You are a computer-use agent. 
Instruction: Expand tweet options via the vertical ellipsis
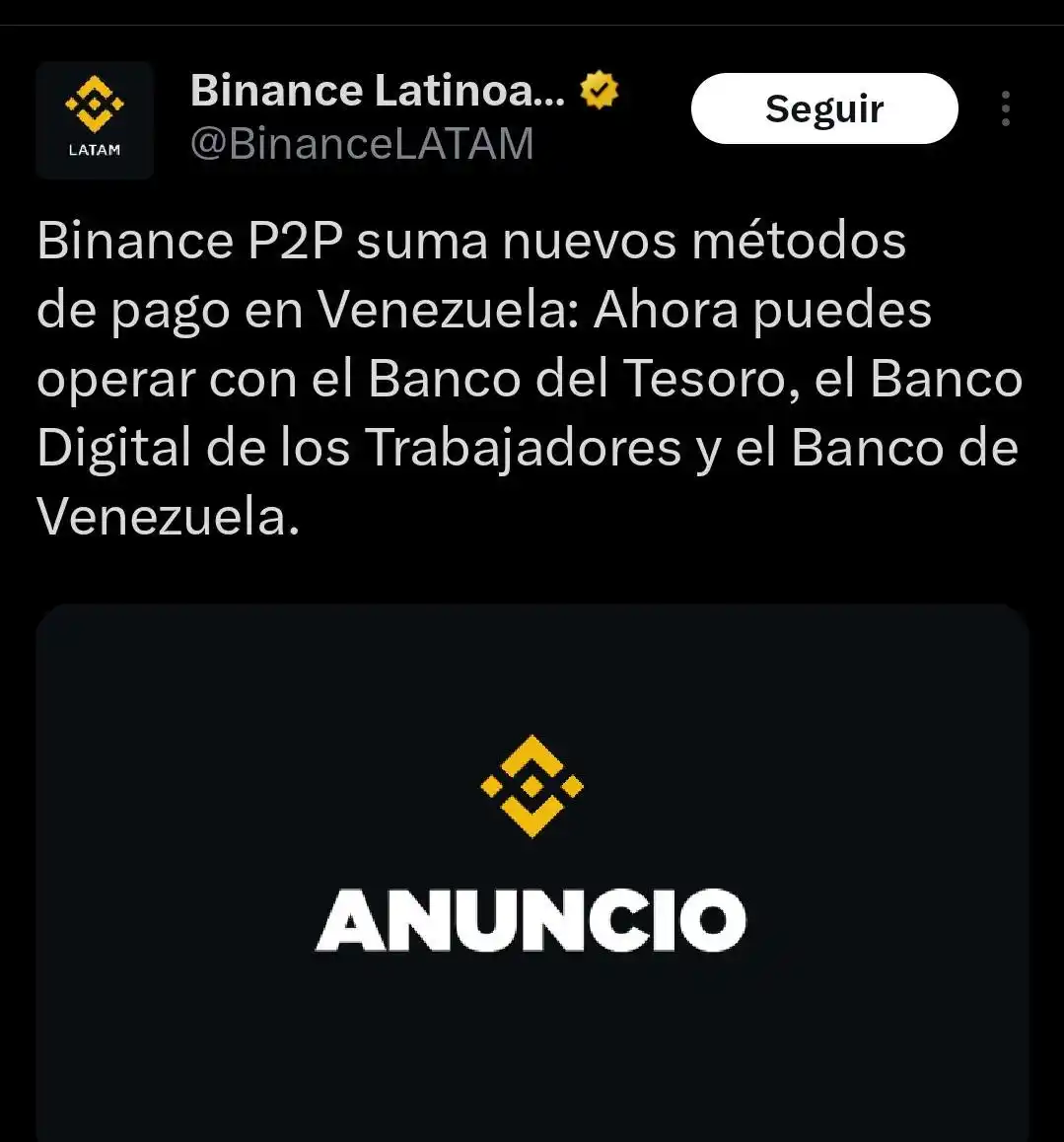click(x=1005, y=108)
